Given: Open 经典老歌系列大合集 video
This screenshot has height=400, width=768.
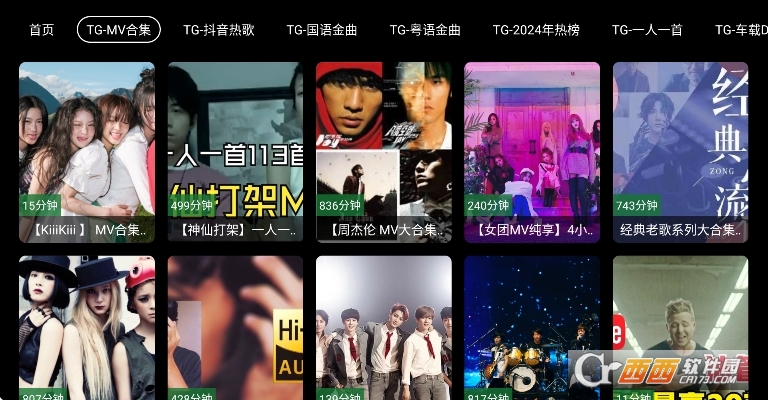Looking at the screenshot, I should 680,150.
